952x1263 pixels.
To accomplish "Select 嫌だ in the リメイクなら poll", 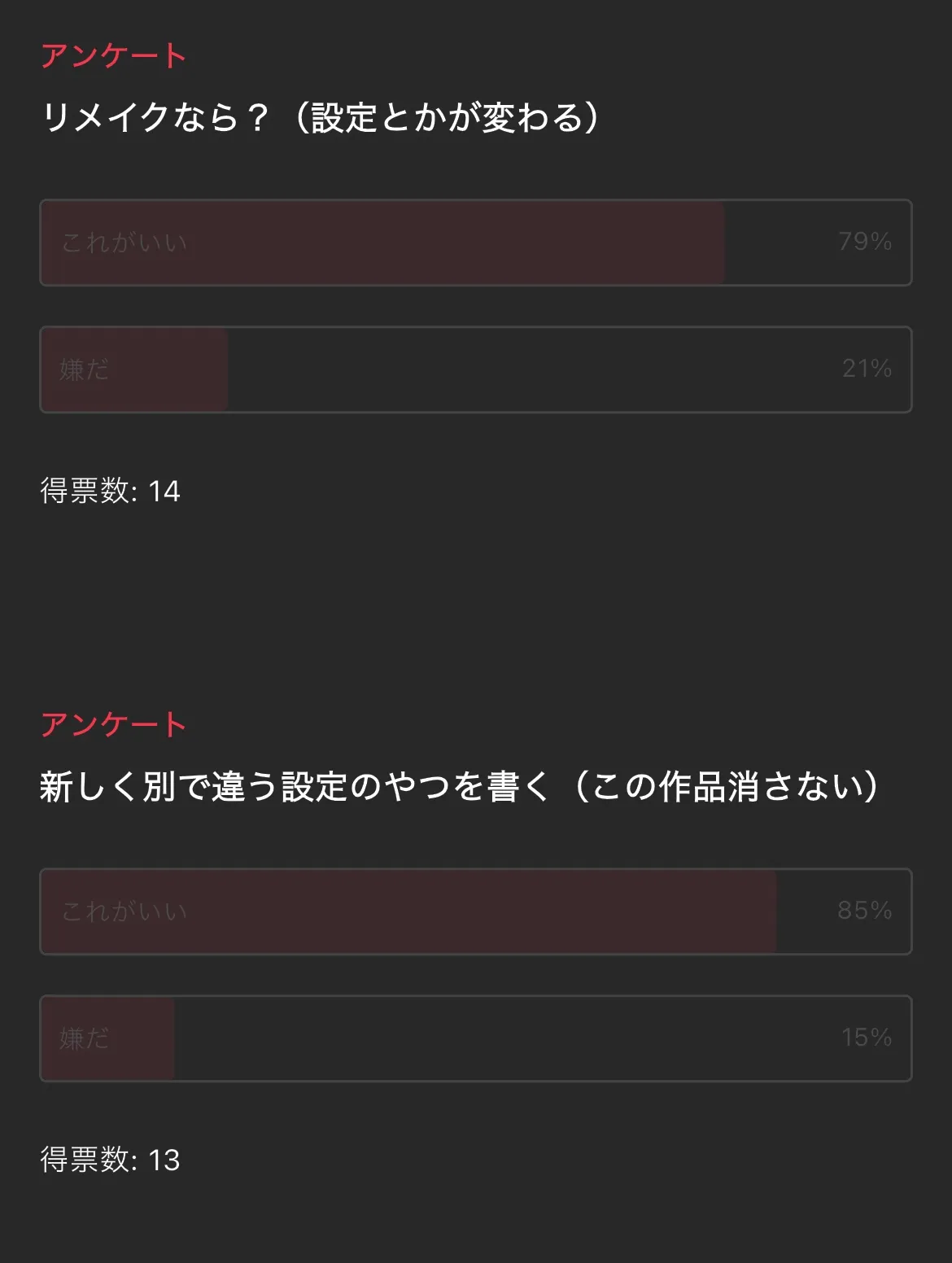I will click(x=475, y=369).
